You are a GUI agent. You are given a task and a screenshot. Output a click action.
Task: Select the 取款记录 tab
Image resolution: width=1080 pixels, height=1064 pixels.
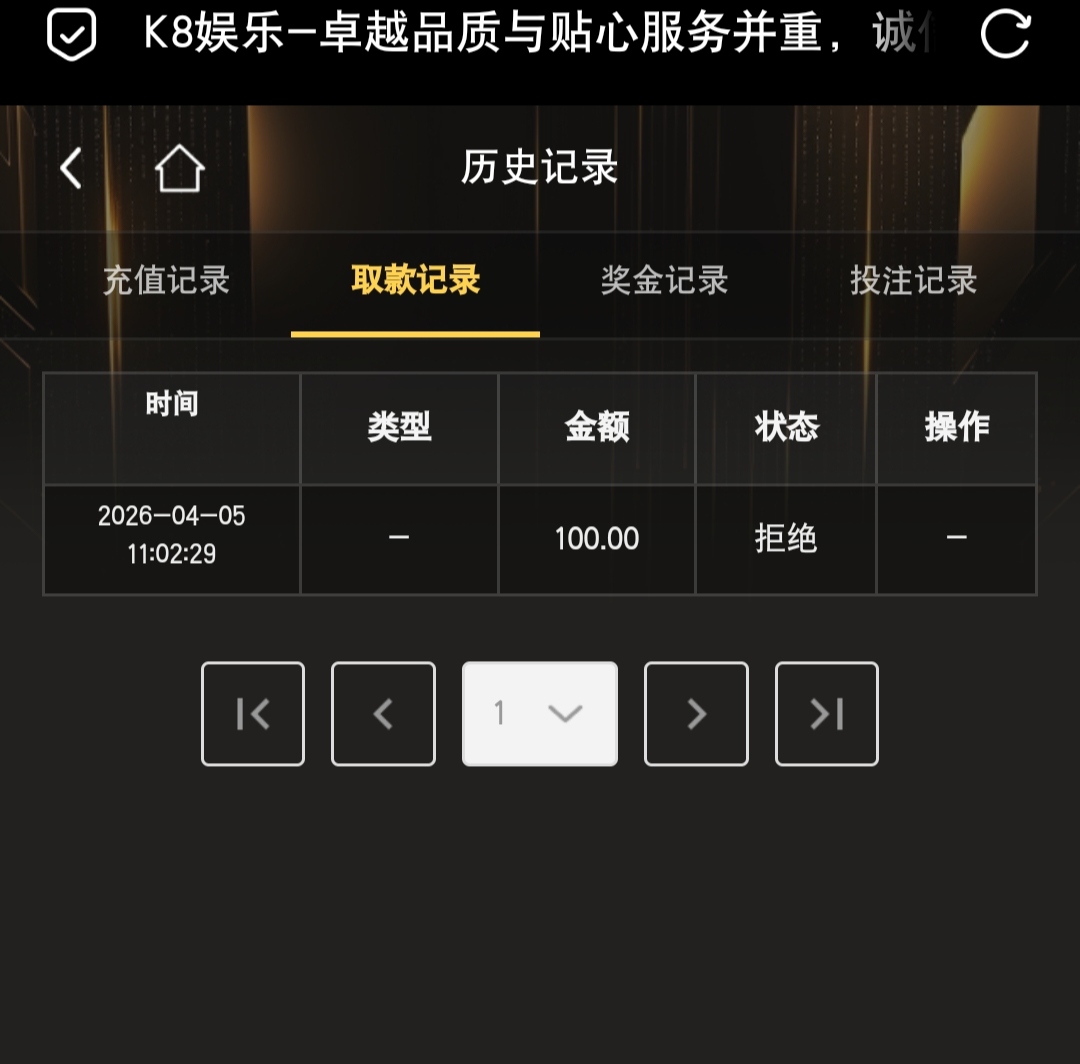[x=415, y=281]
